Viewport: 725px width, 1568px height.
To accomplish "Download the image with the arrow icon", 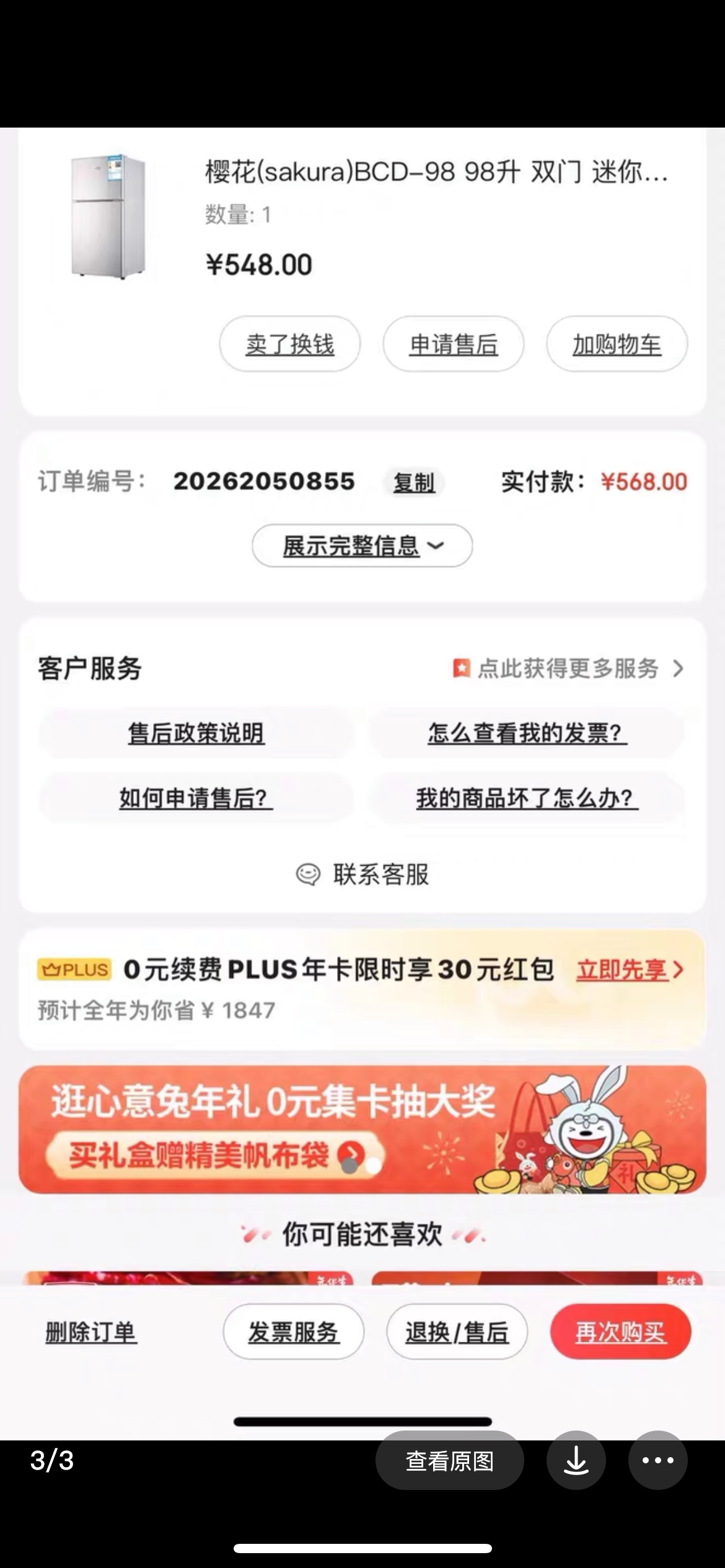I will click(576, 1461).
